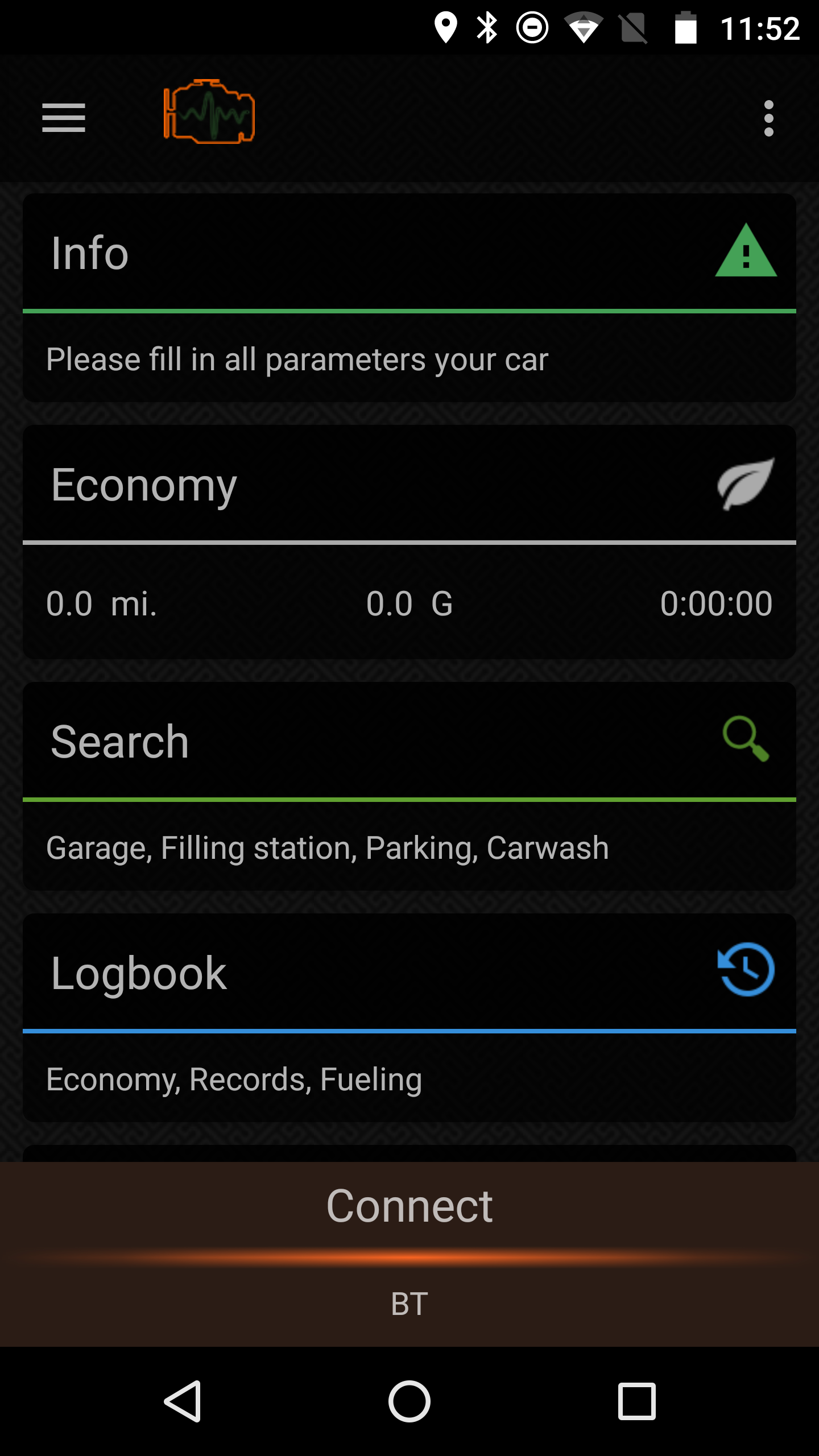The image size is (819, 1456).
Task: Go to the home screen
Action: [409, 1401]
